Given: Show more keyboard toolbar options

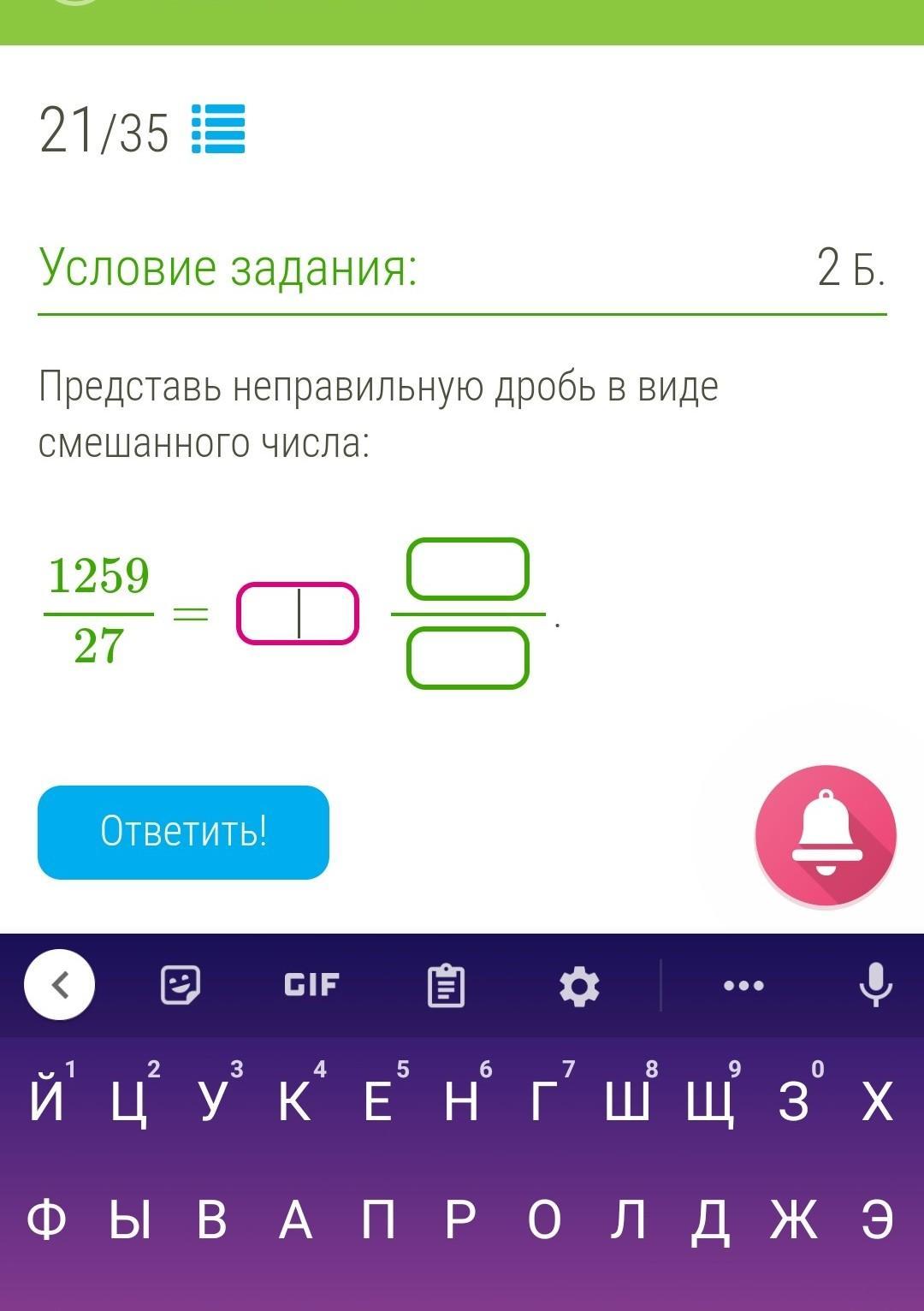Looking at the screenshot, I should pos(743,985).
